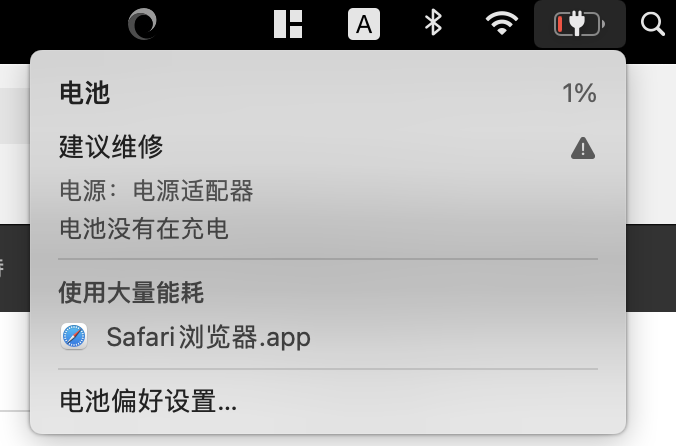The image size is (676, 446).
Task: Switch input method via A icon
Action: [x=363, y=24]
